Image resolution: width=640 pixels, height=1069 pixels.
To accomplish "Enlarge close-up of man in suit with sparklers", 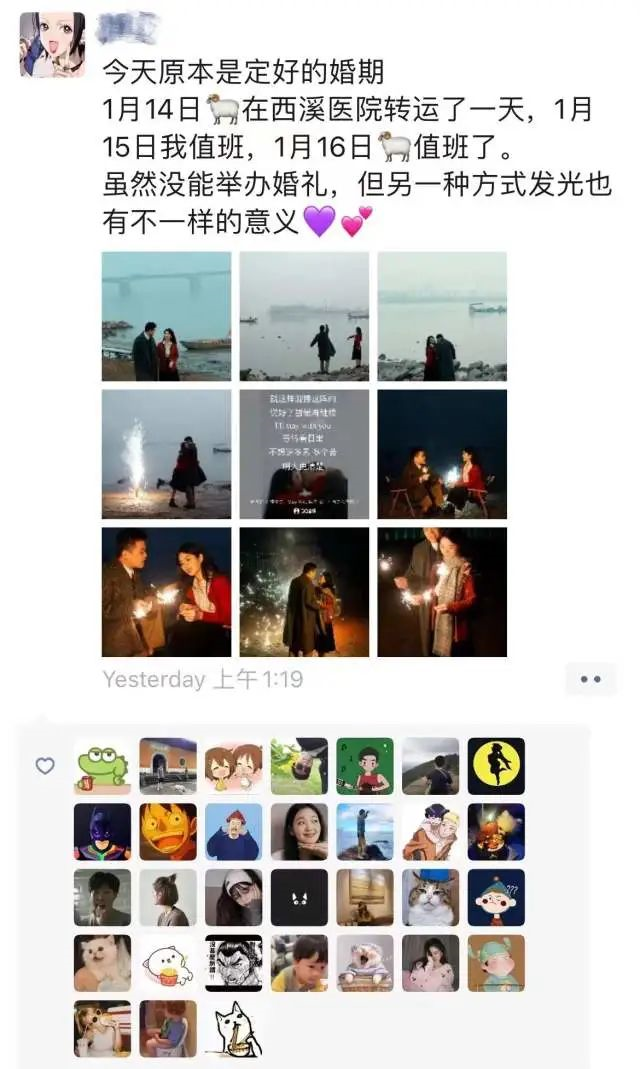I will (166, 592).
